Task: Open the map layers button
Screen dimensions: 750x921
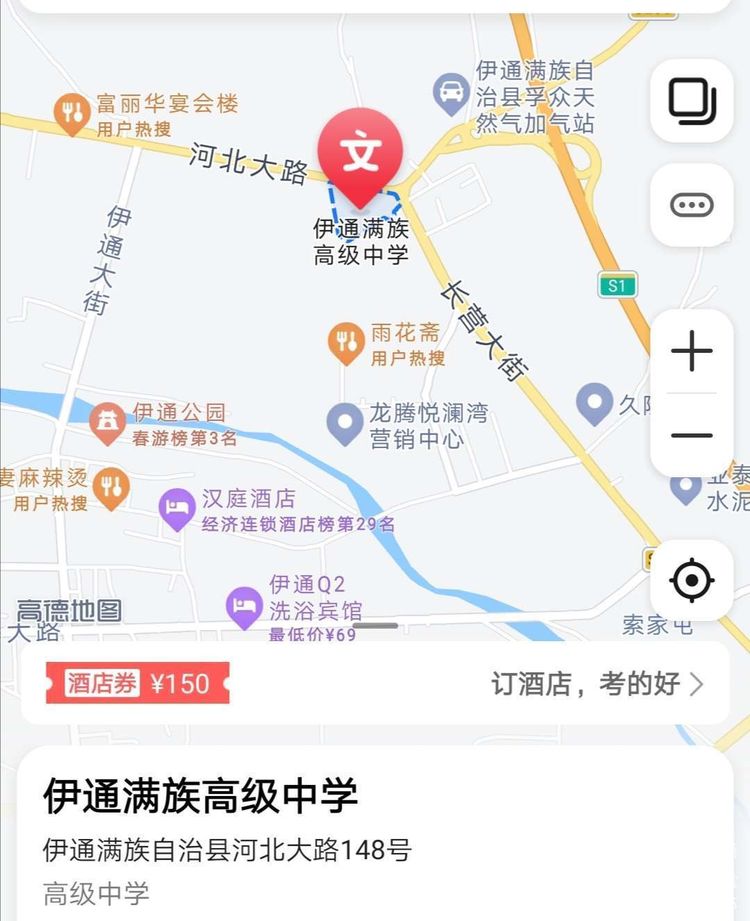Action: [692, 100]
